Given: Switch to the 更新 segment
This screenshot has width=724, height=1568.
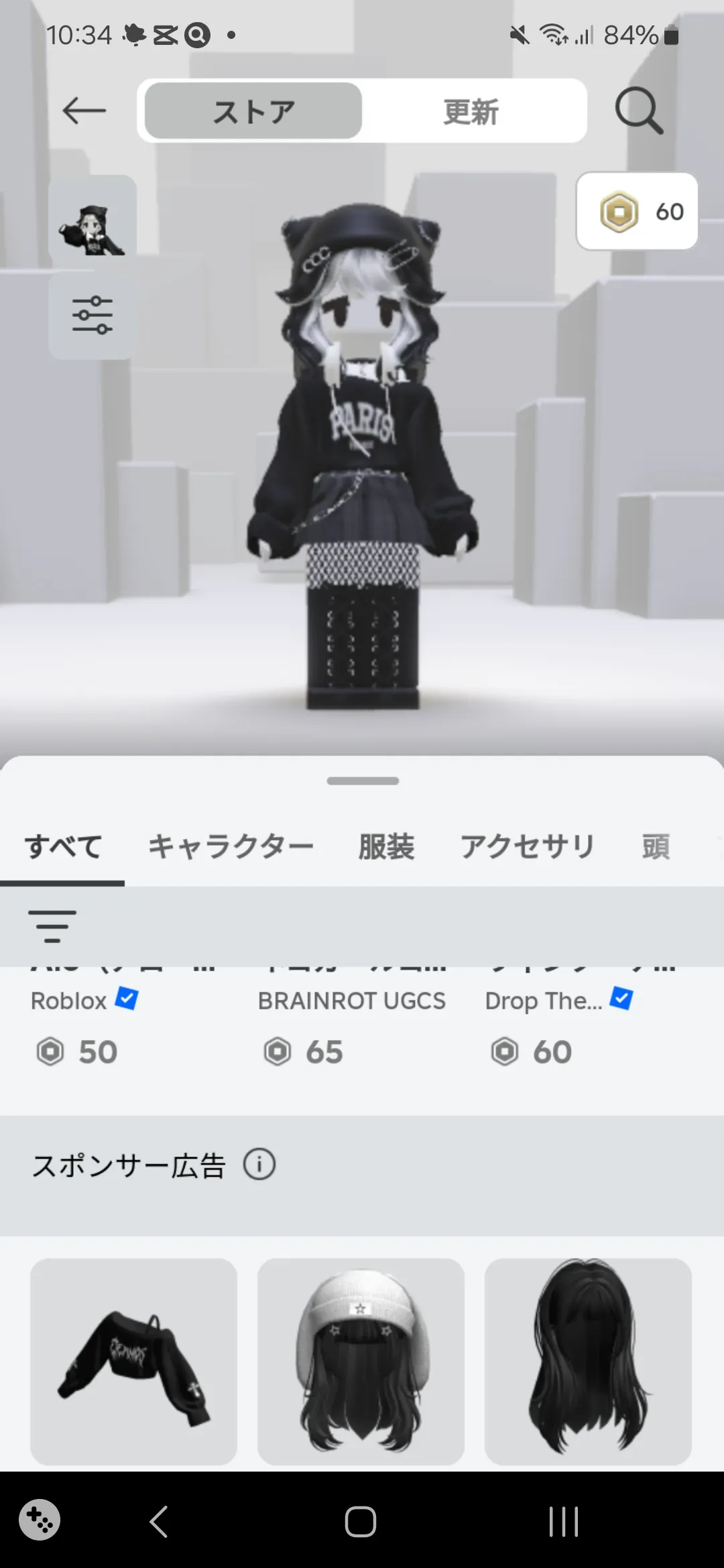Looking at the screenshot, I should click(x=471, y=111).
